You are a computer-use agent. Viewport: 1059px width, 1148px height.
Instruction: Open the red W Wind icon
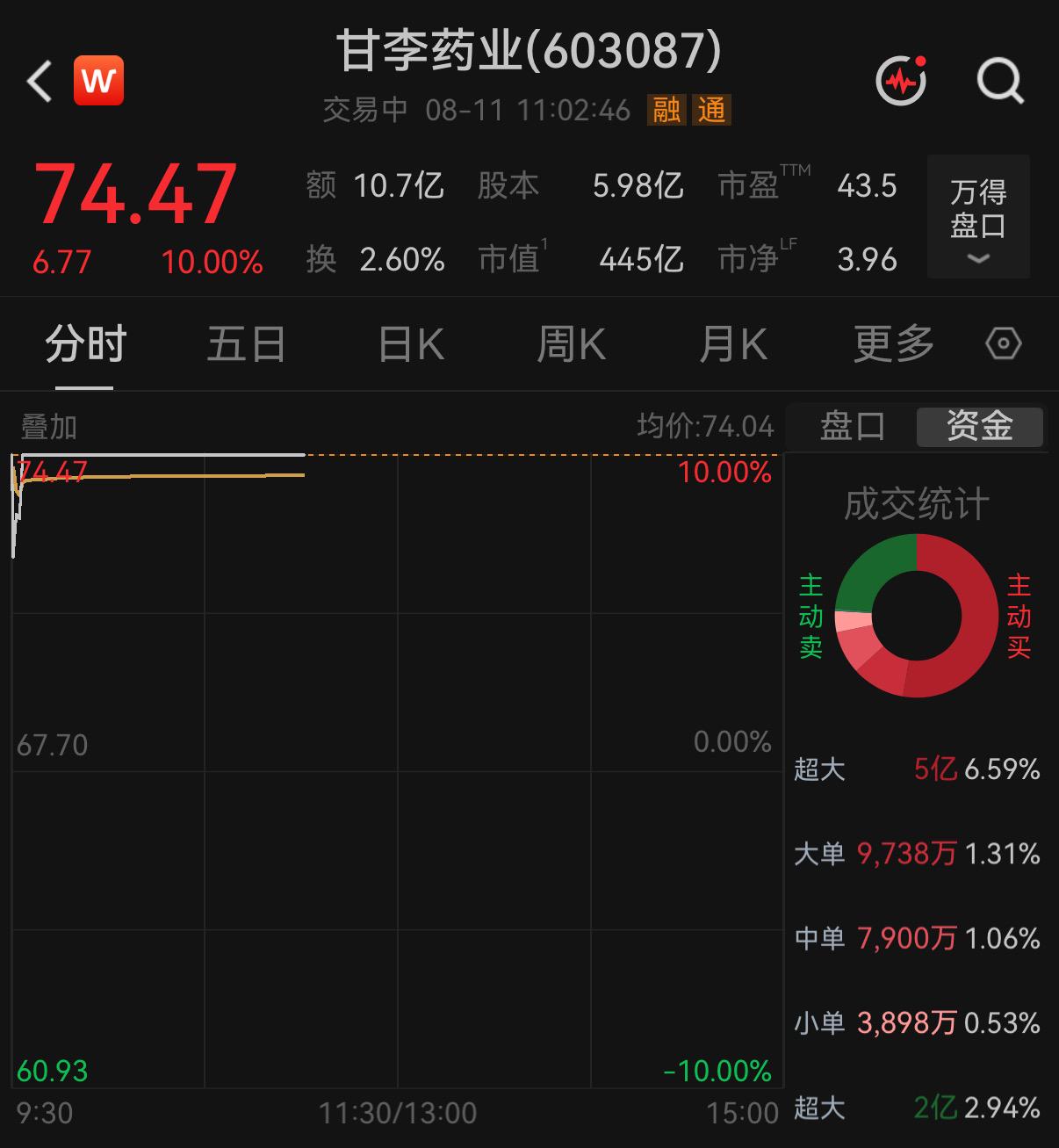coord(98,81)
